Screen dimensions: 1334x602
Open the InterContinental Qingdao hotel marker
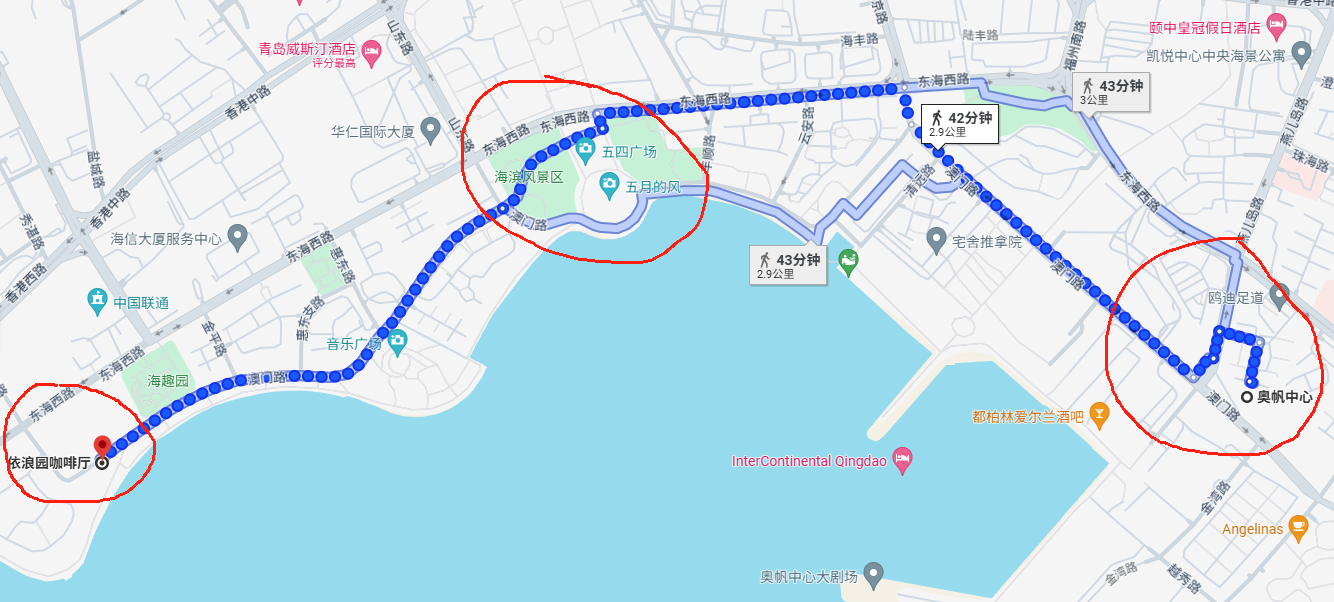902,459
